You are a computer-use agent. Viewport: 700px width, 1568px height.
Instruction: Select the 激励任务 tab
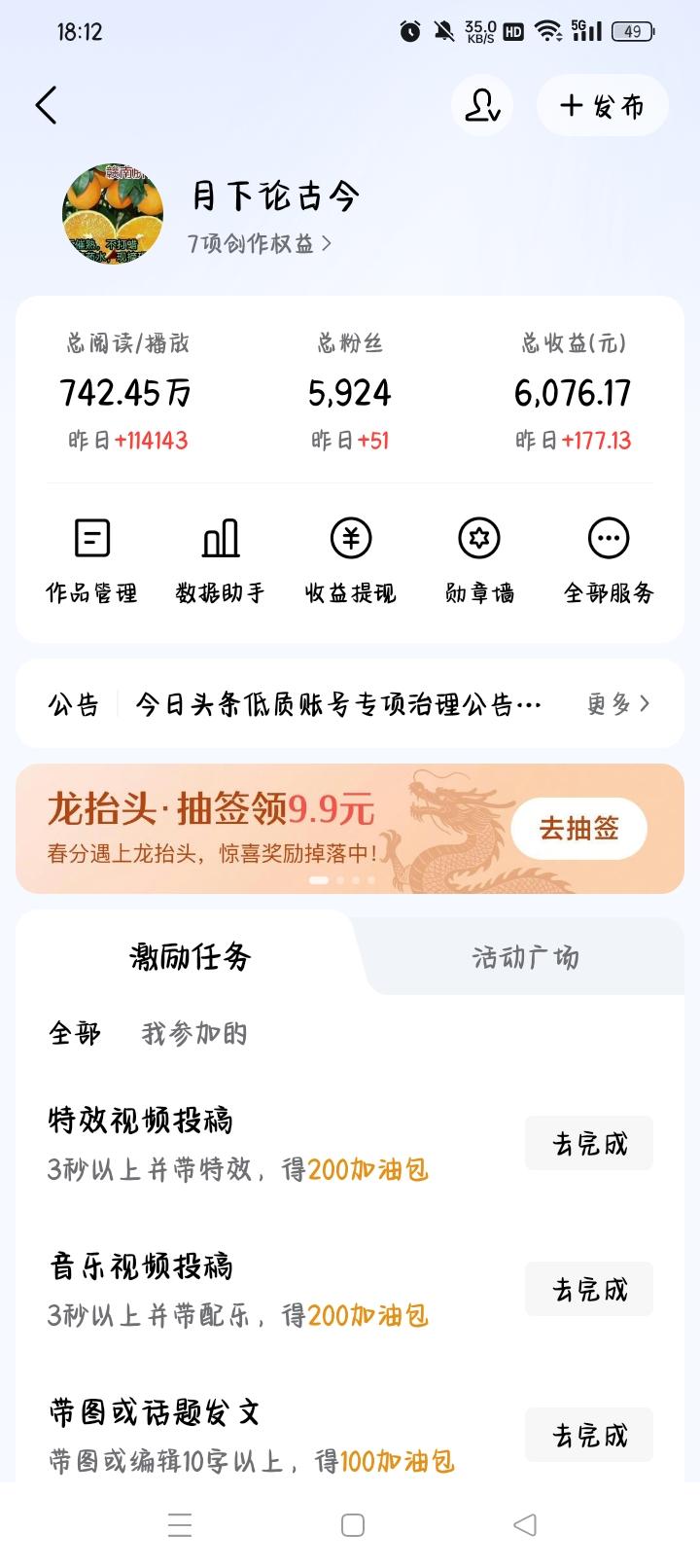click(191, 957)
